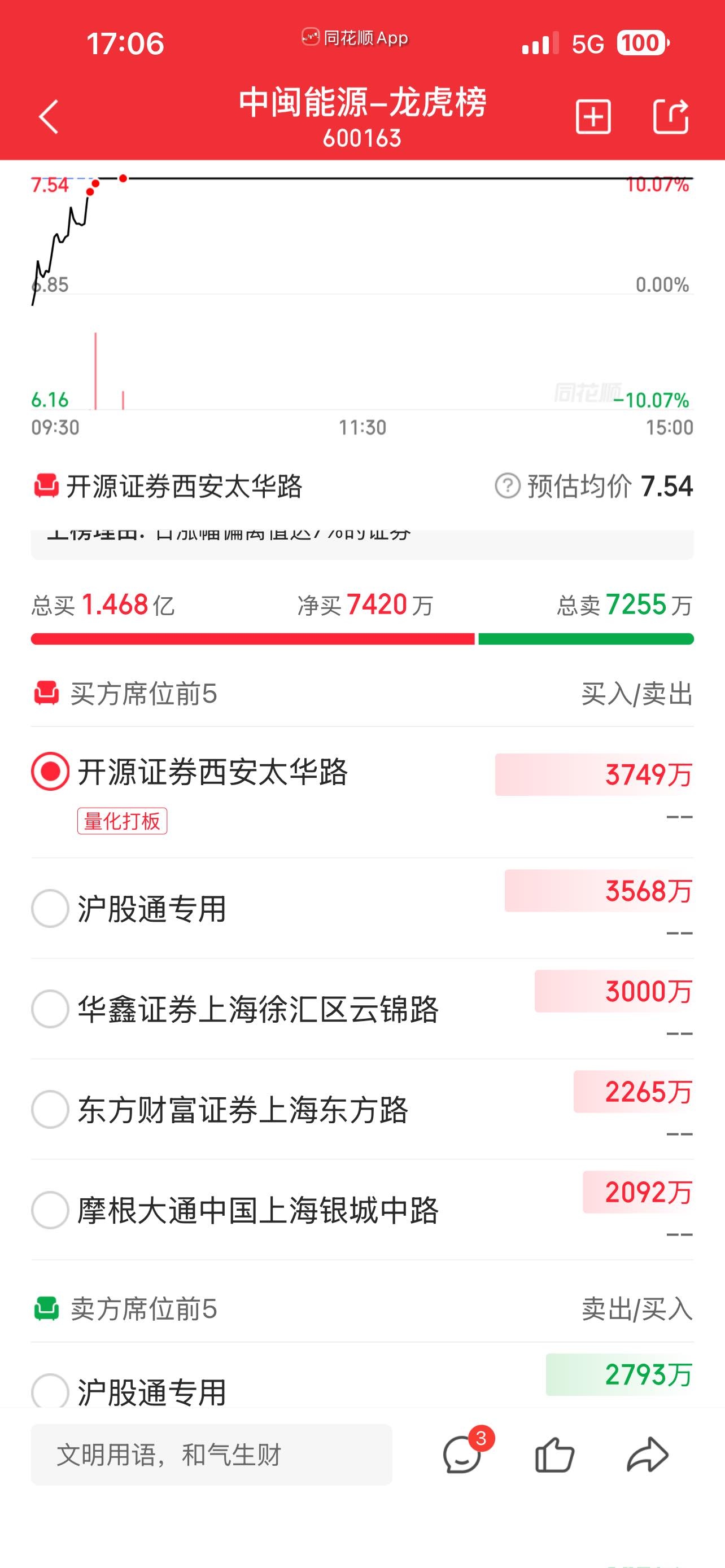Tap the 量化打板 tag
The image size is (725, 1568).
coord(123,821)
